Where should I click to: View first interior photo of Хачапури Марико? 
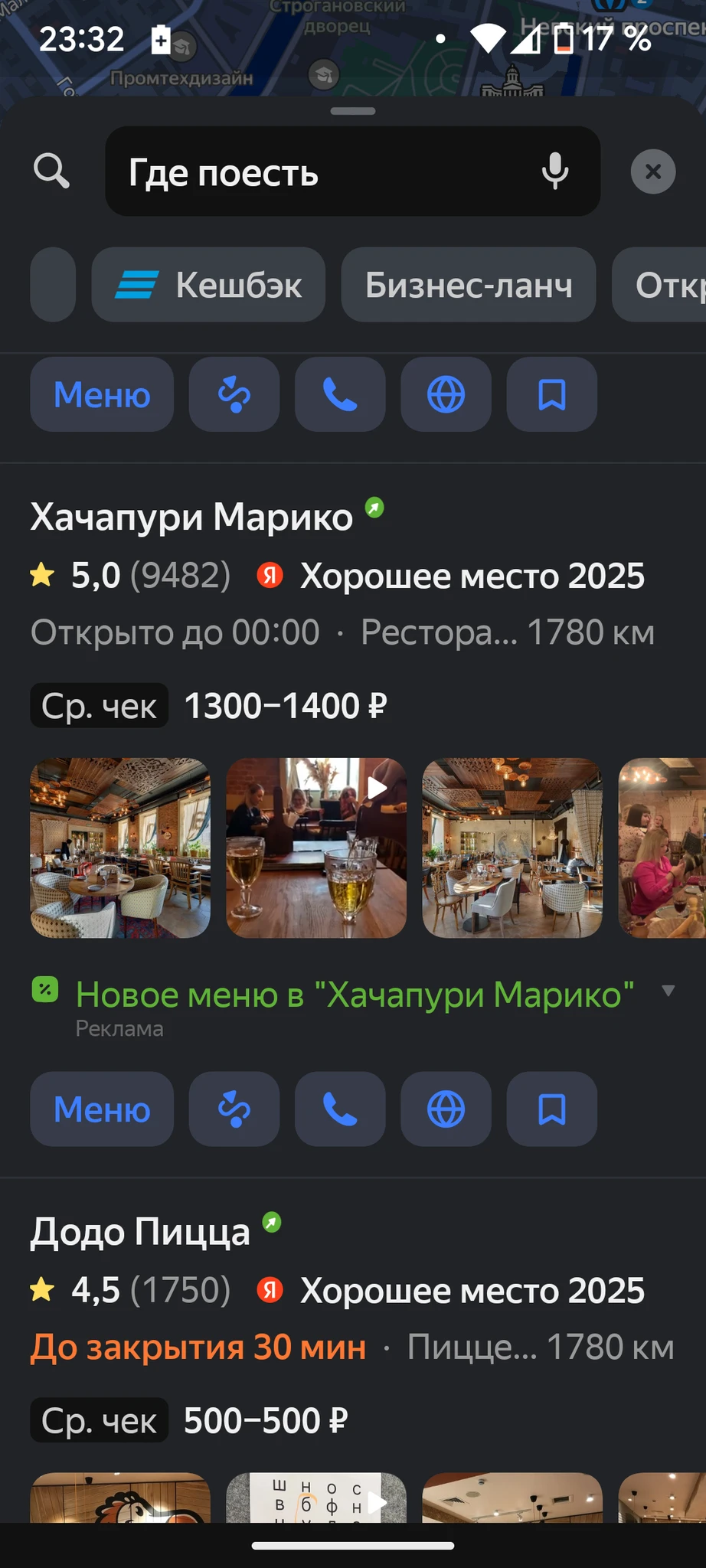120,848
